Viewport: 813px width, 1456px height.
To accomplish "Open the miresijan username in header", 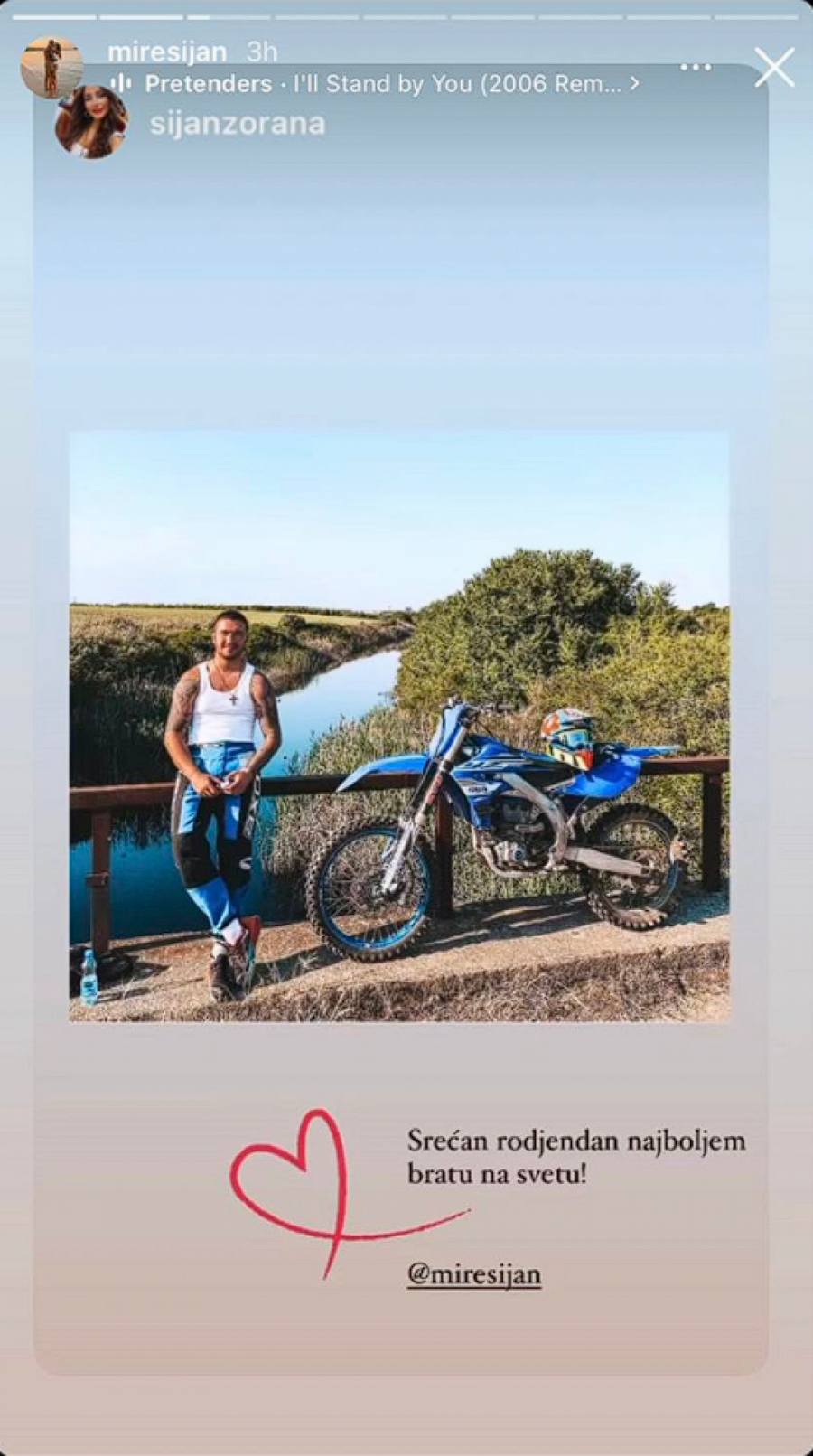I will [x=167, y=52].
